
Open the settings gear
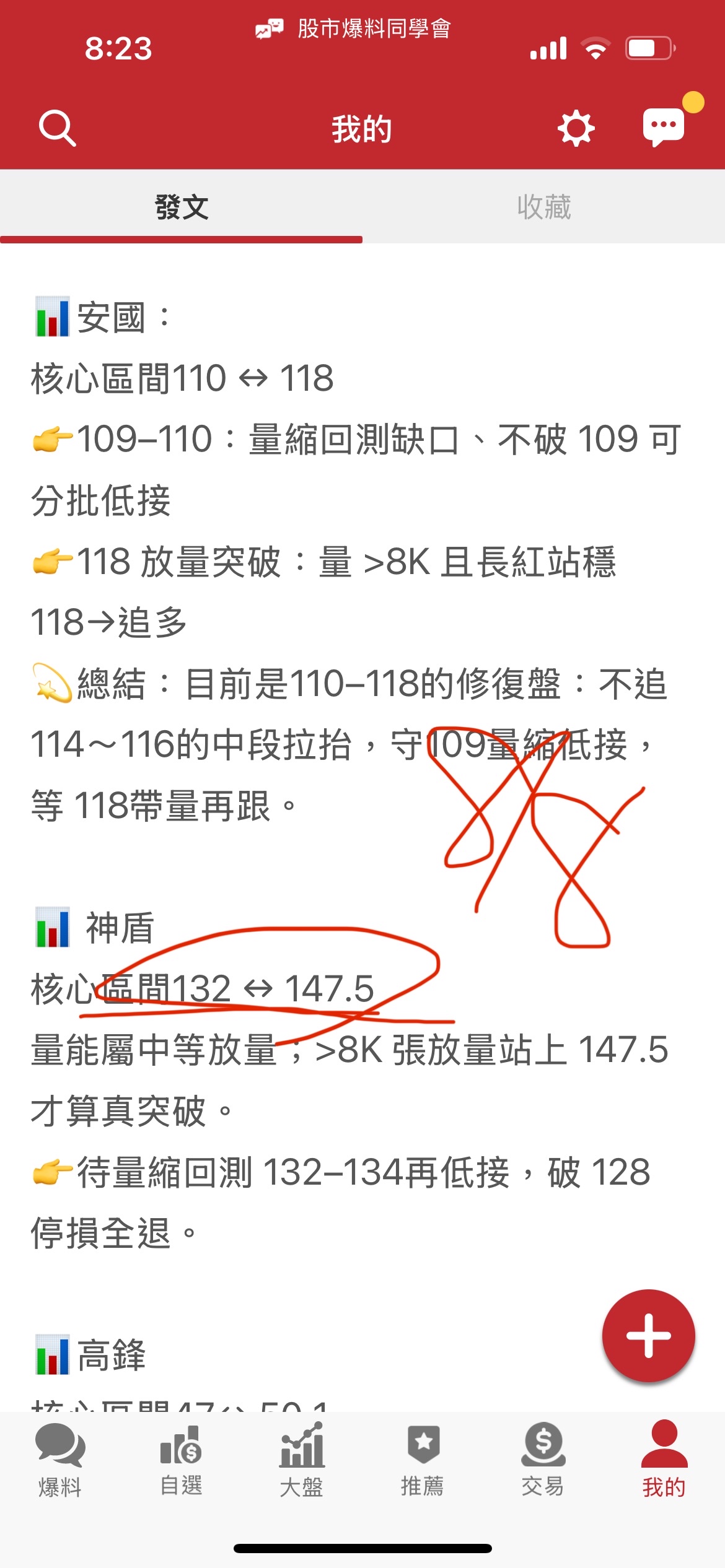tap(576, 128)
